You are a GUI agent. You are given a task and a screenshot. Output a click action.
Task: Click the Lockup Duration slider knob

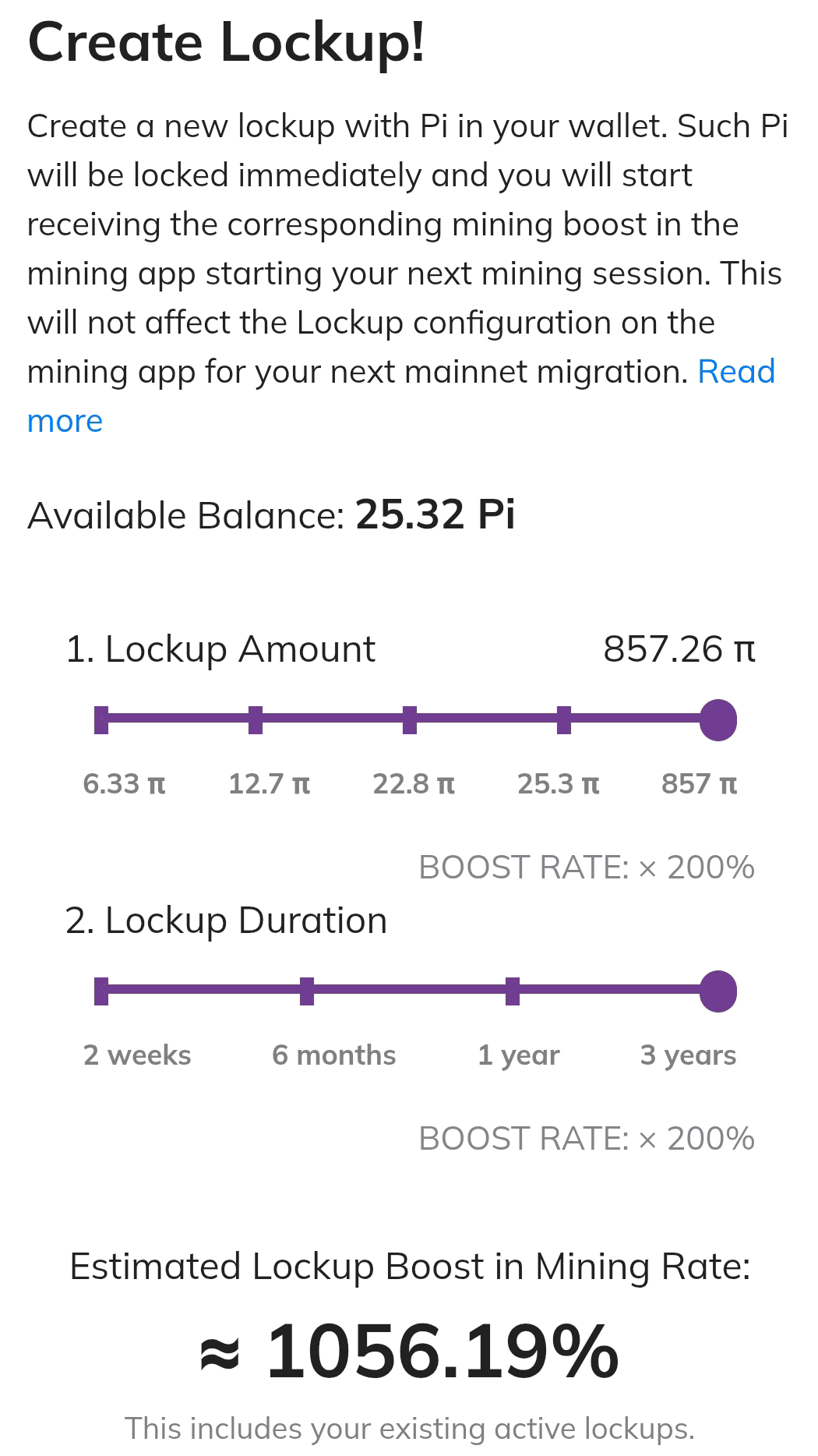(718, 990)
